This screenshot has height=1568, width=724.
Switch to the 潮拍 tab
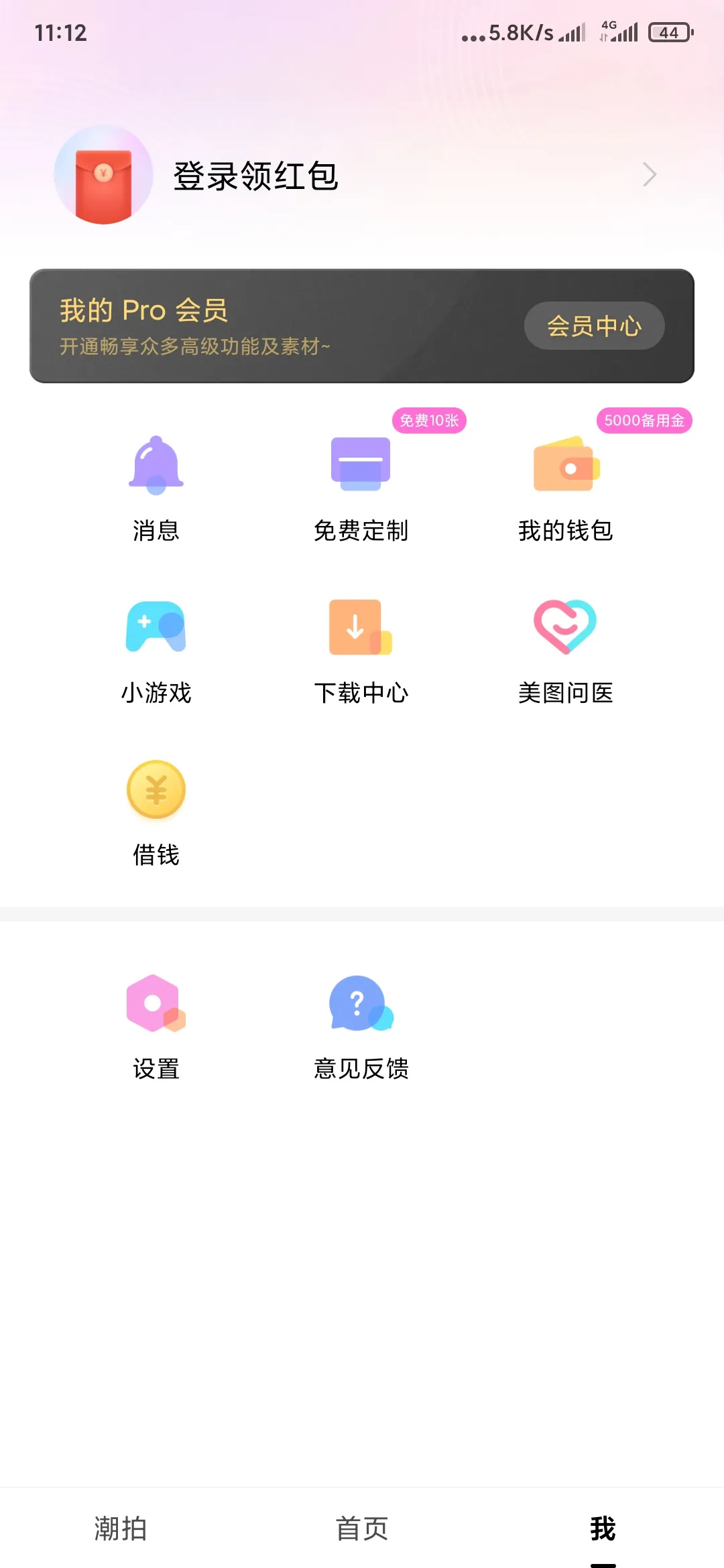pyautogui.click(x=121, y=1528)
